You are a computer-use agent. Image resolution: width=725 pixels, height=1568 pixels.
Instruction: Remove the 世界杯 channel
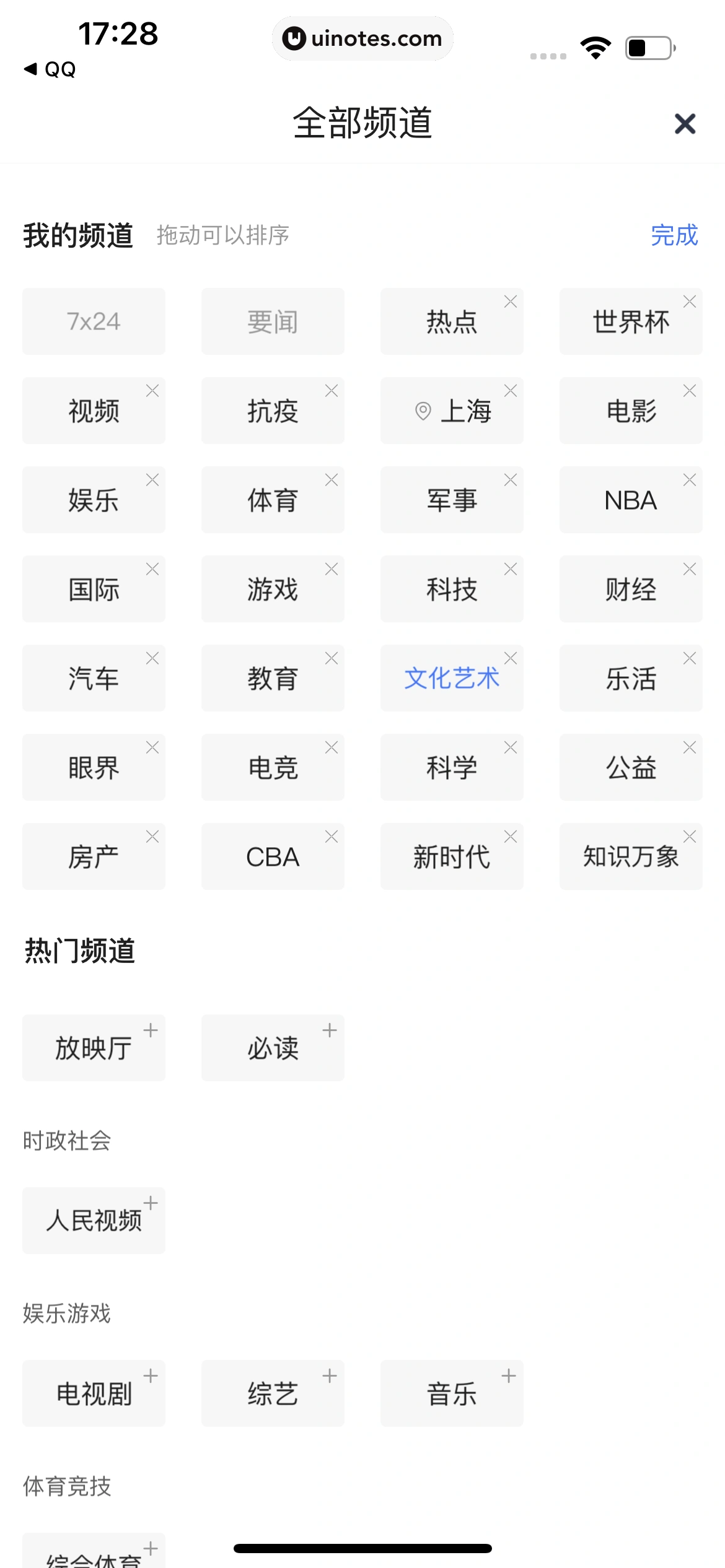pos(690,302)
